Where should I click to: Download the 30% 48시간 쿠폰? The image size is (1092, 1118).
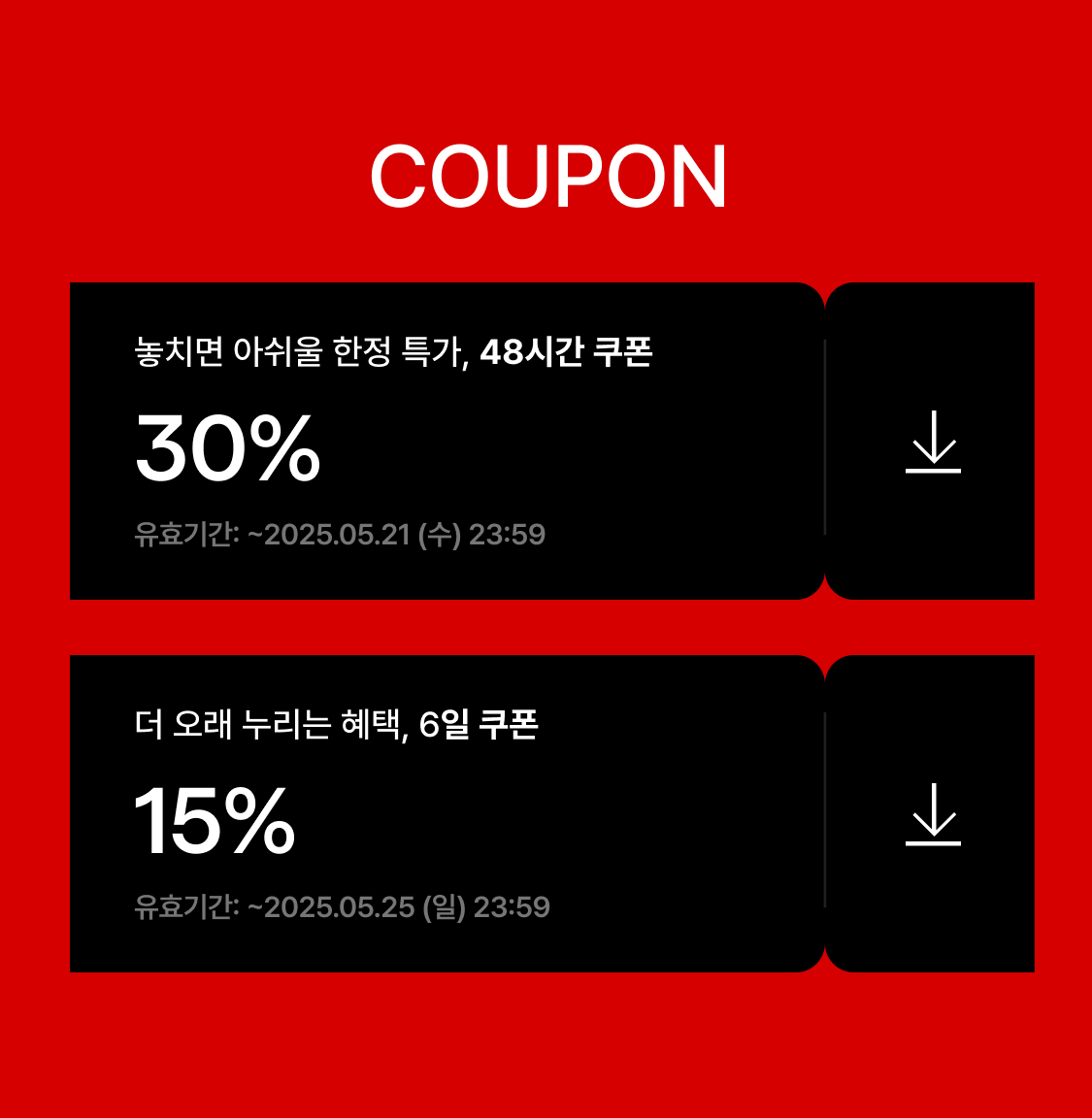(x=932, y=443)
